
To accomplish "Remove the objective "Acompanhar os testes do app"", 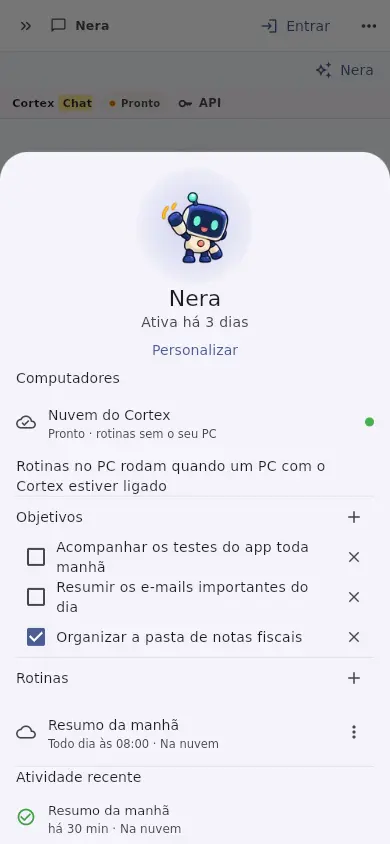I will click(353, 557).
